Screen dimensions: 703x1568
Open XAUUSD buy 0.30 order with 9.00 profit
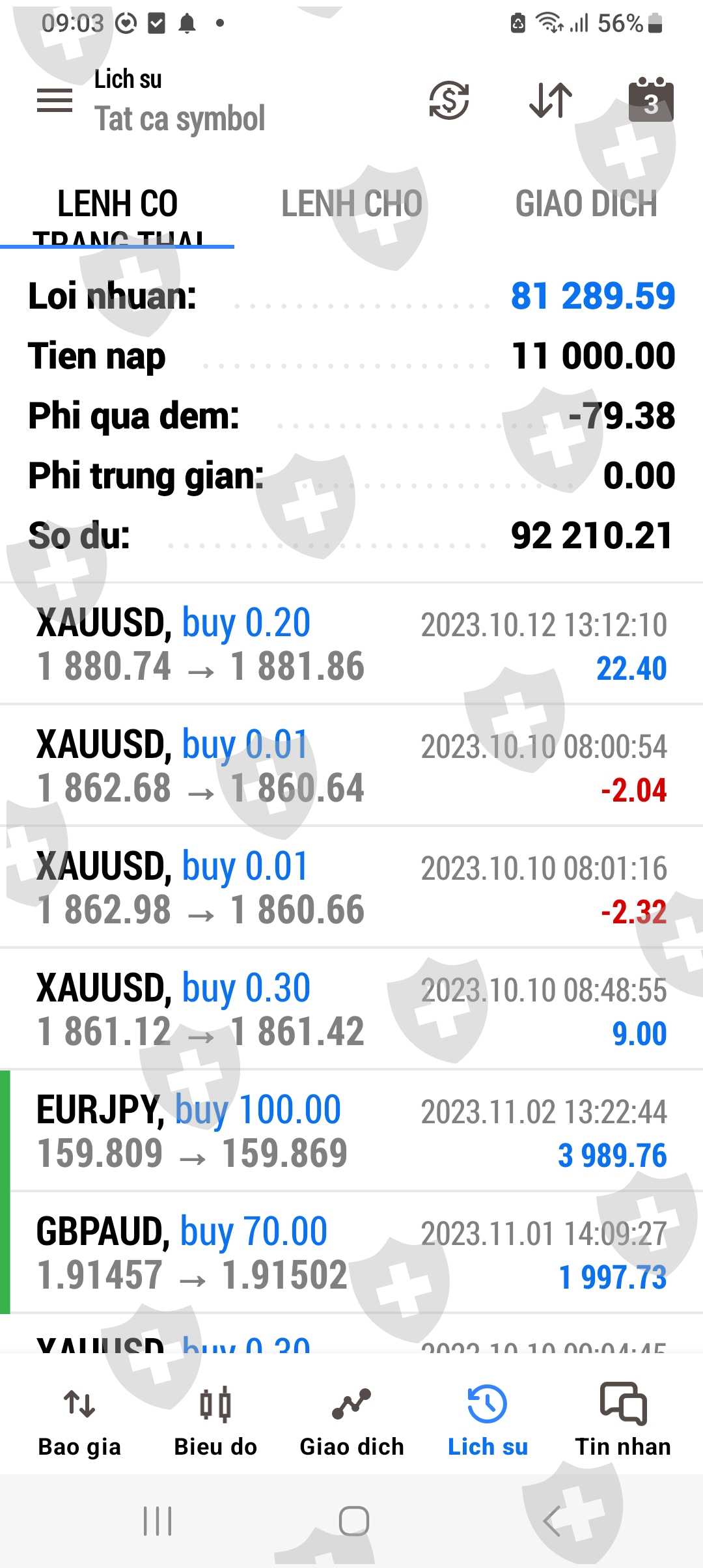coord(351,1009)
